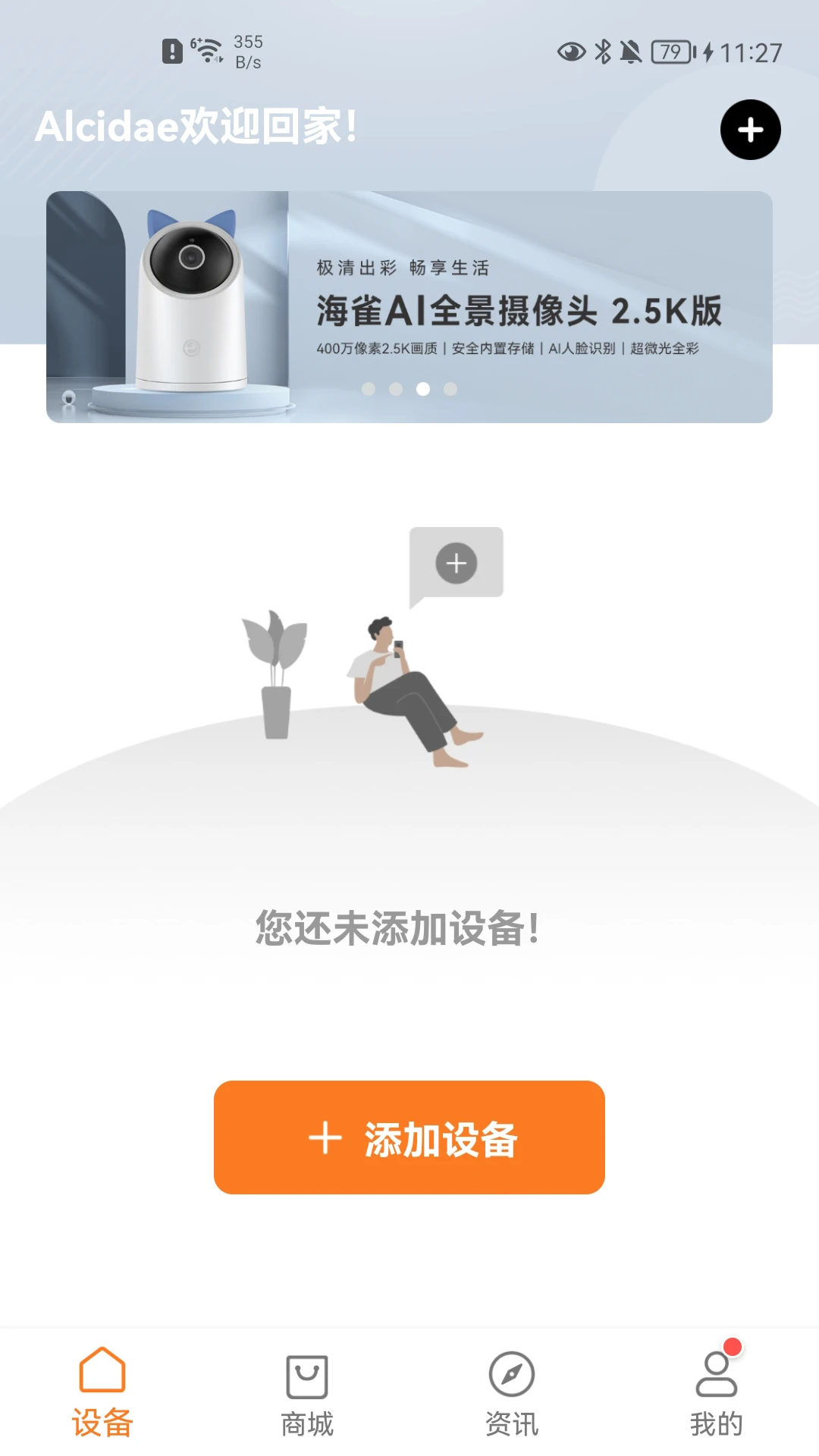Open the 海雀AI全景摄像头 2.5K版 banner
The image size is (819, 1456).
pyautogui.click(x=409, y=306)
